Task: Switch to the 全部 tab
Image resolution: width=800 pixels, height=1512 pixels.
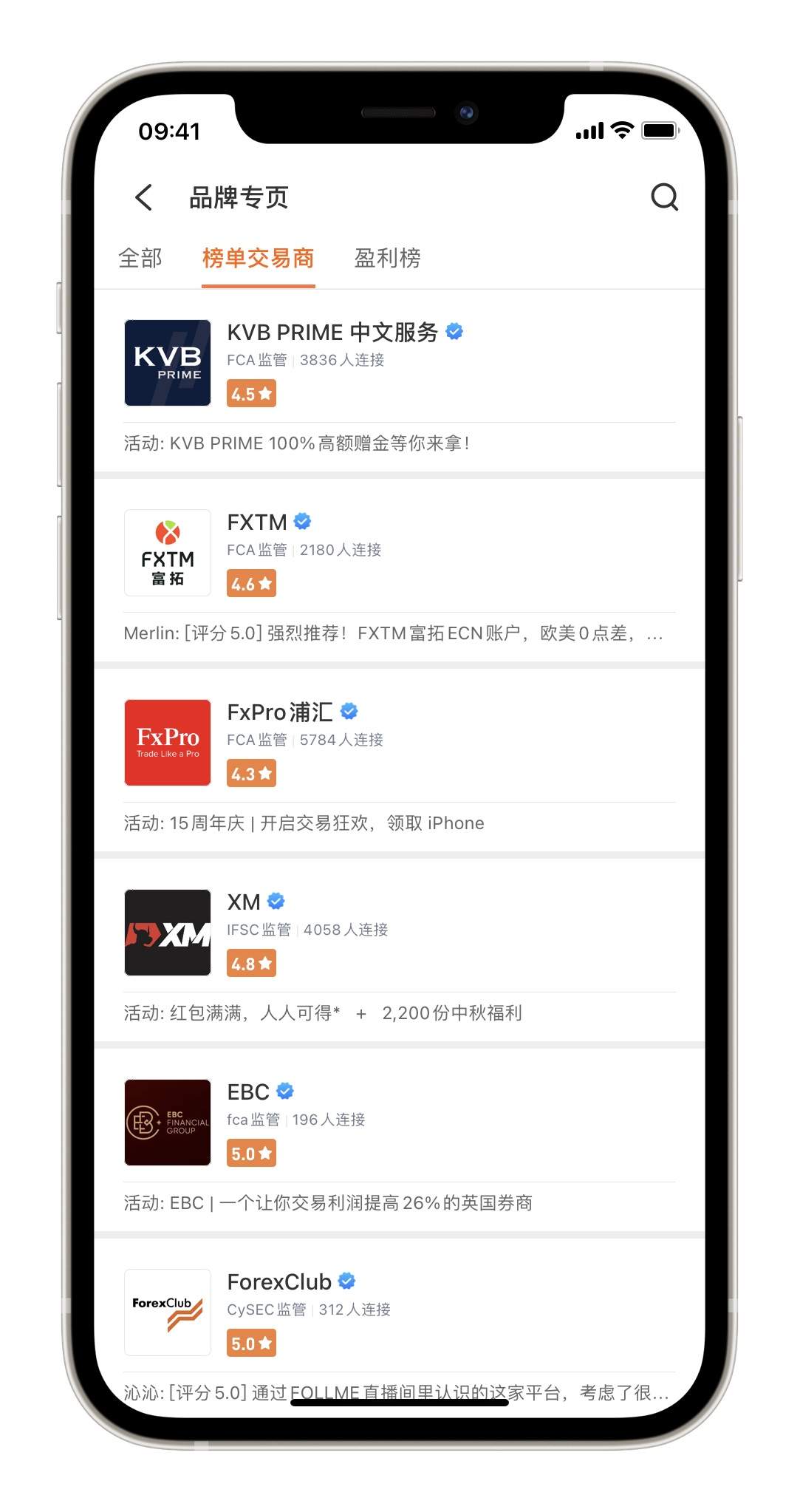Action: (x=140, y=258)
